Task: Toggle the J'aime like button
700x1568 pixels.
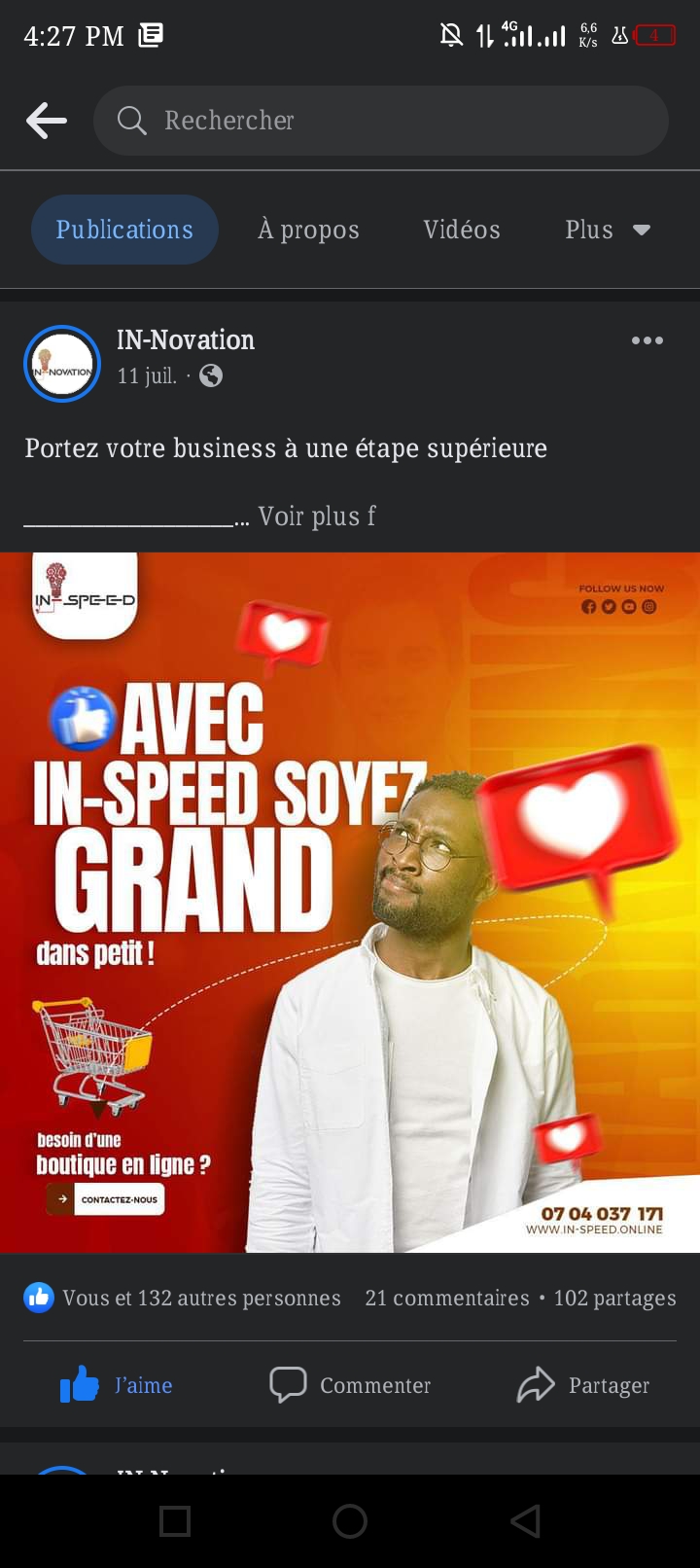Action: pos(117,1385)
